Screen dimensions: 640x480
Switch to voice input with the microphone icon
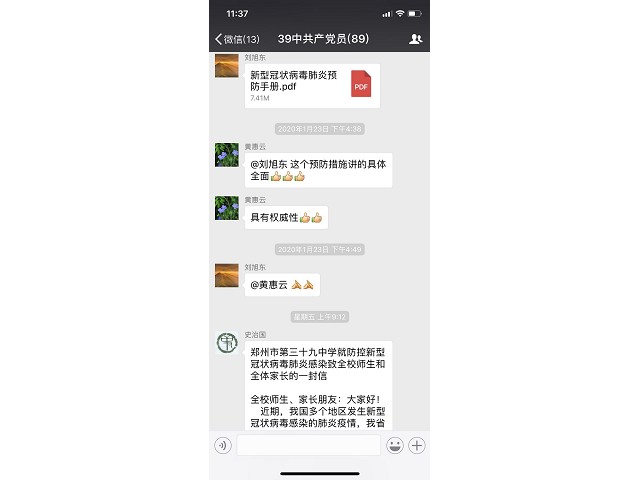pos(222,445)
